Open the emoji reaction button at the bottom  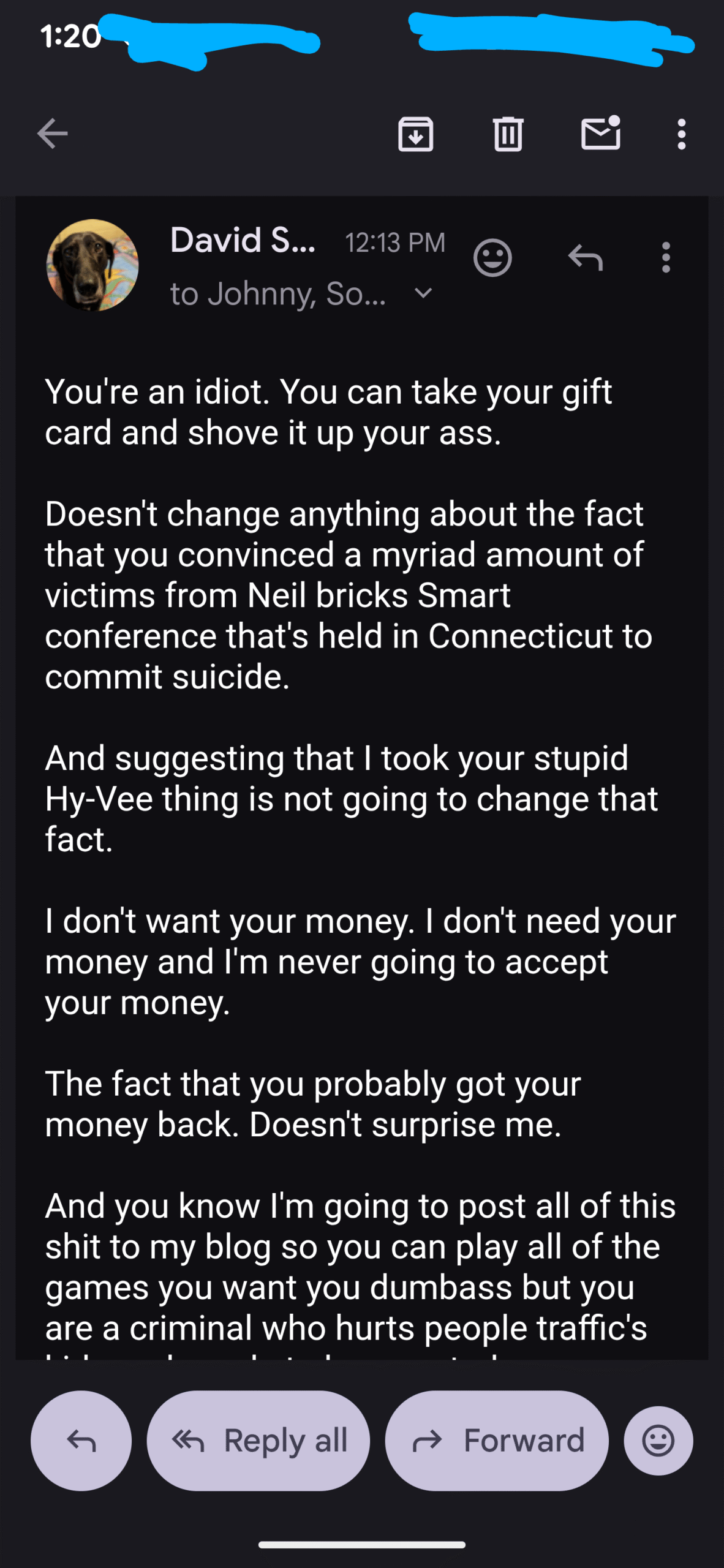(x=658, y=1441)
